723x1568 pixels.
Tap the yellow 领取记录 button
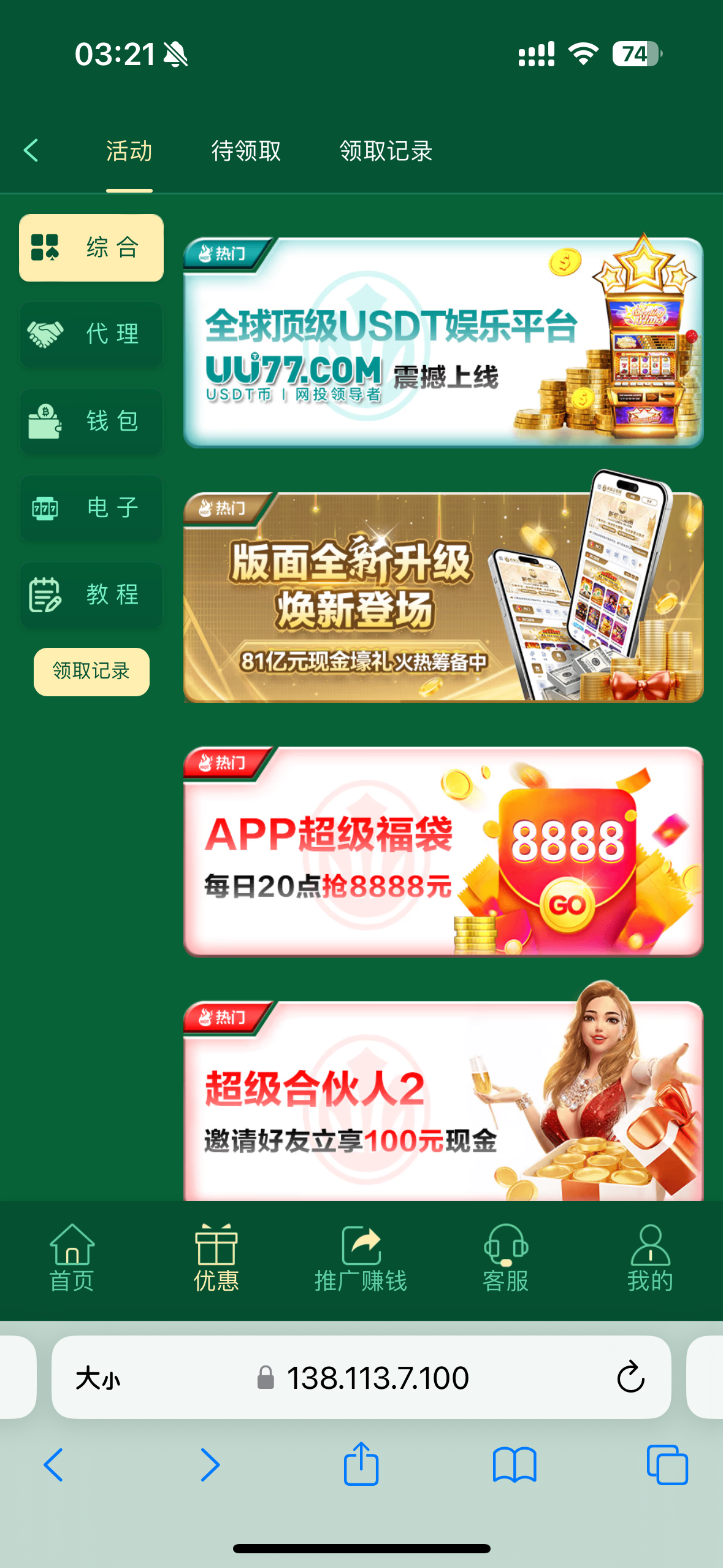[x=91, y=671]
